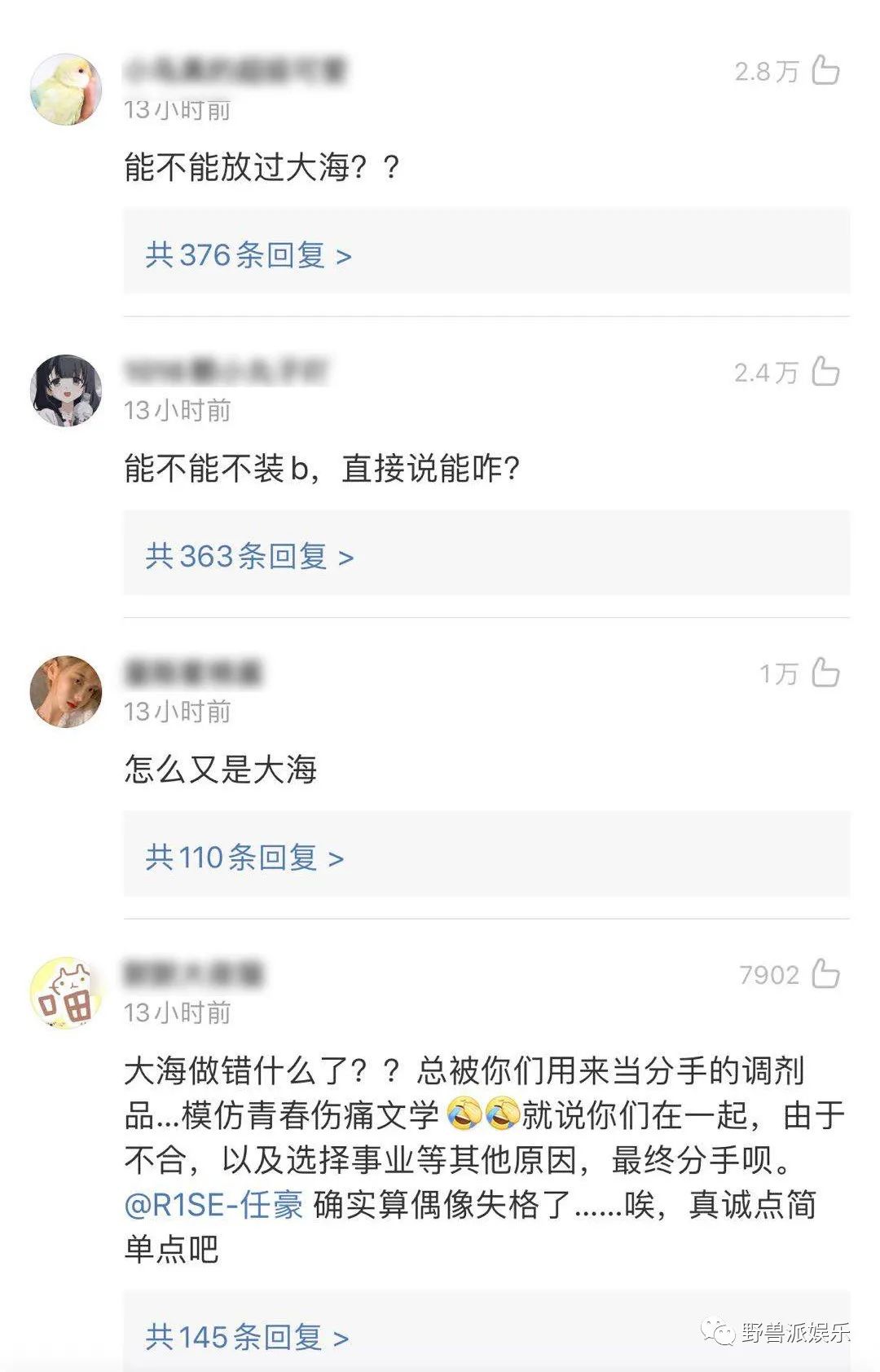Open the 共376条回复 reply thread
Screen dimensions: 880x1372
pyautogui.click(x=249, y=255)
